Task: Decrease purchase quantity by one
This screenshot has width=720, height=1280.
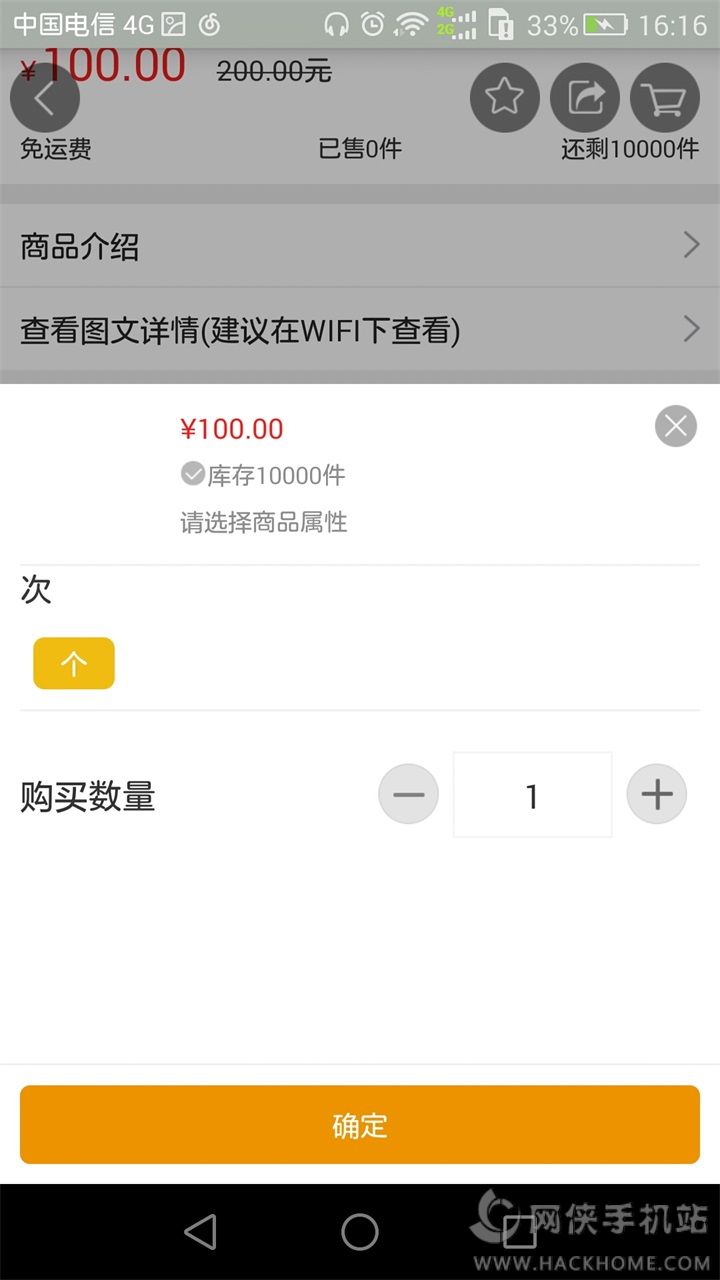Action: pyautogui.click(x=408, y=795)
